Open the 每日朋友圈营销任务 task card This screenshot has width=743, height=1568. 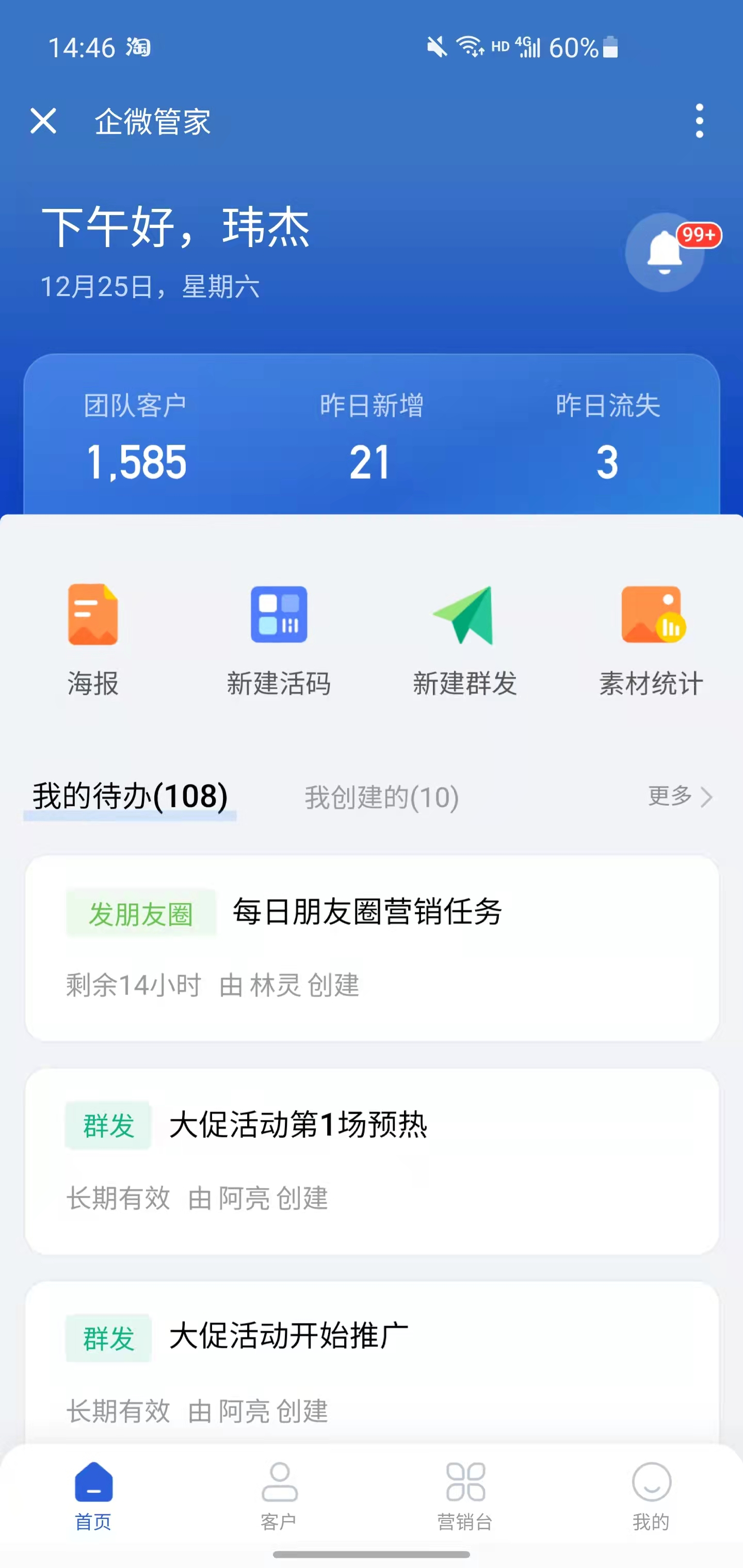point(372,949)
